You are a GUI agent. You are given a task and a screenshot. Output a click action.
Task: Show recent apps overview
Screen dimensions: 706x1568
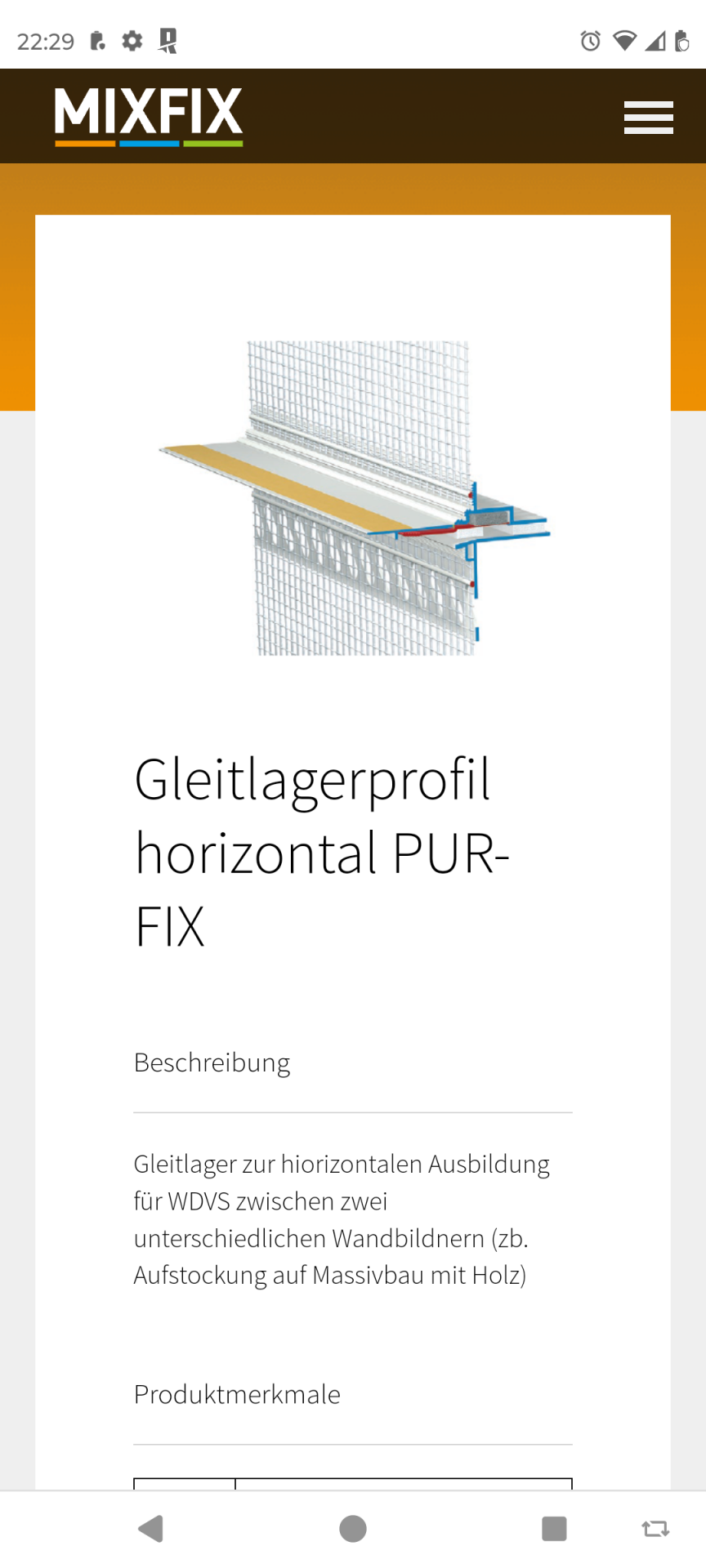(554, 1528)
